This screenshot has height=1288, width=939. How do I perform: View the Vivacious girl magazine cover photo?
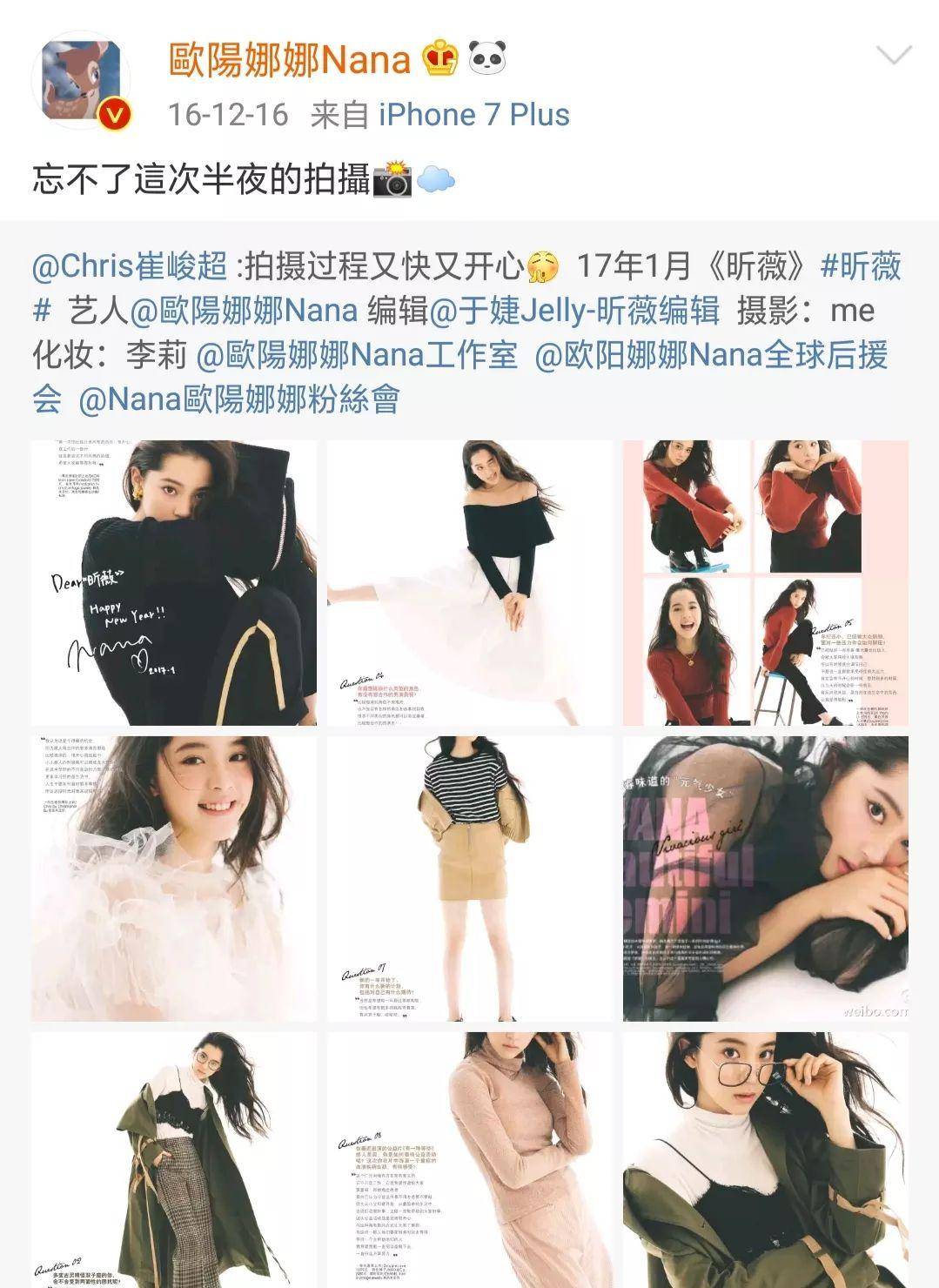(x=765, y=878)
